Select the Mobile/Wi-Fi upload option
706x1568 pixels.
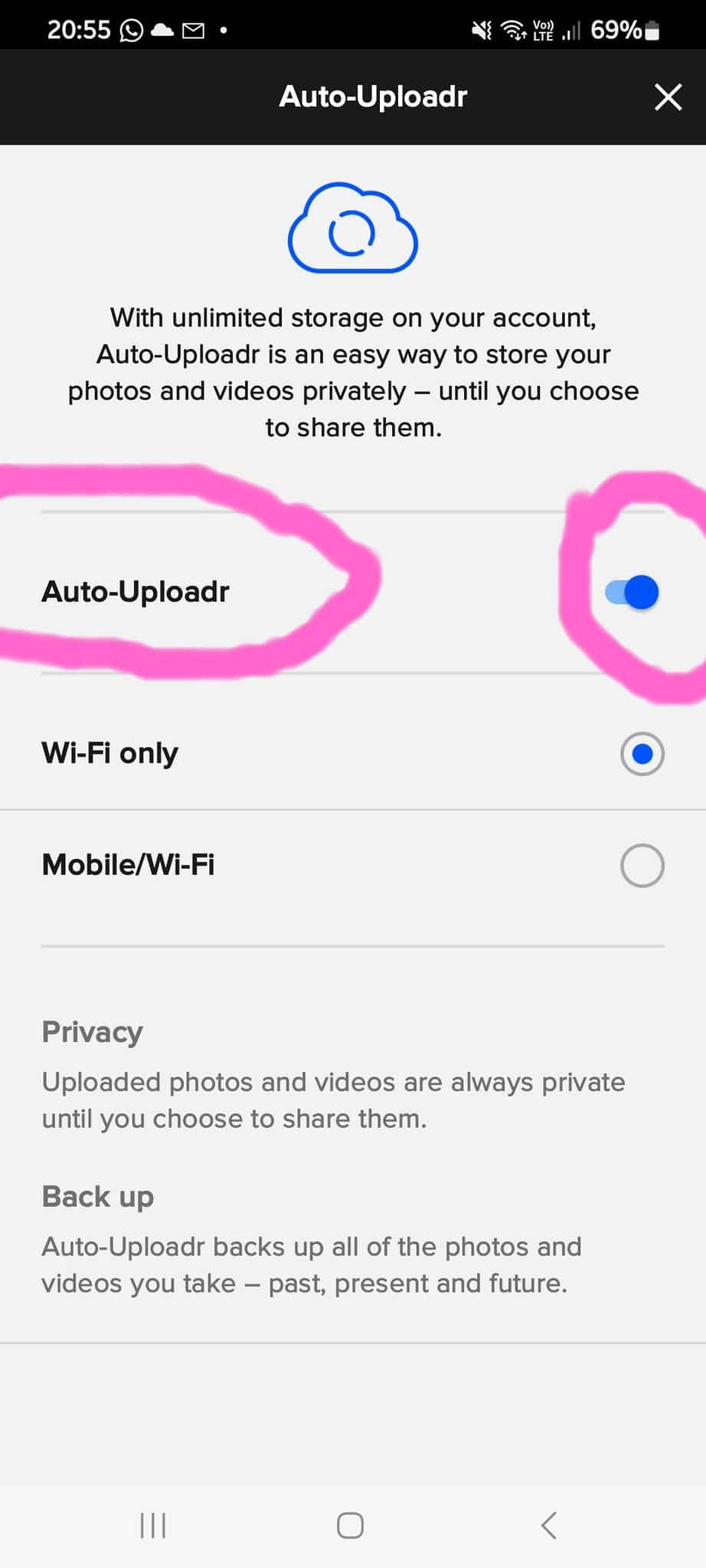(x=642, y=865)
